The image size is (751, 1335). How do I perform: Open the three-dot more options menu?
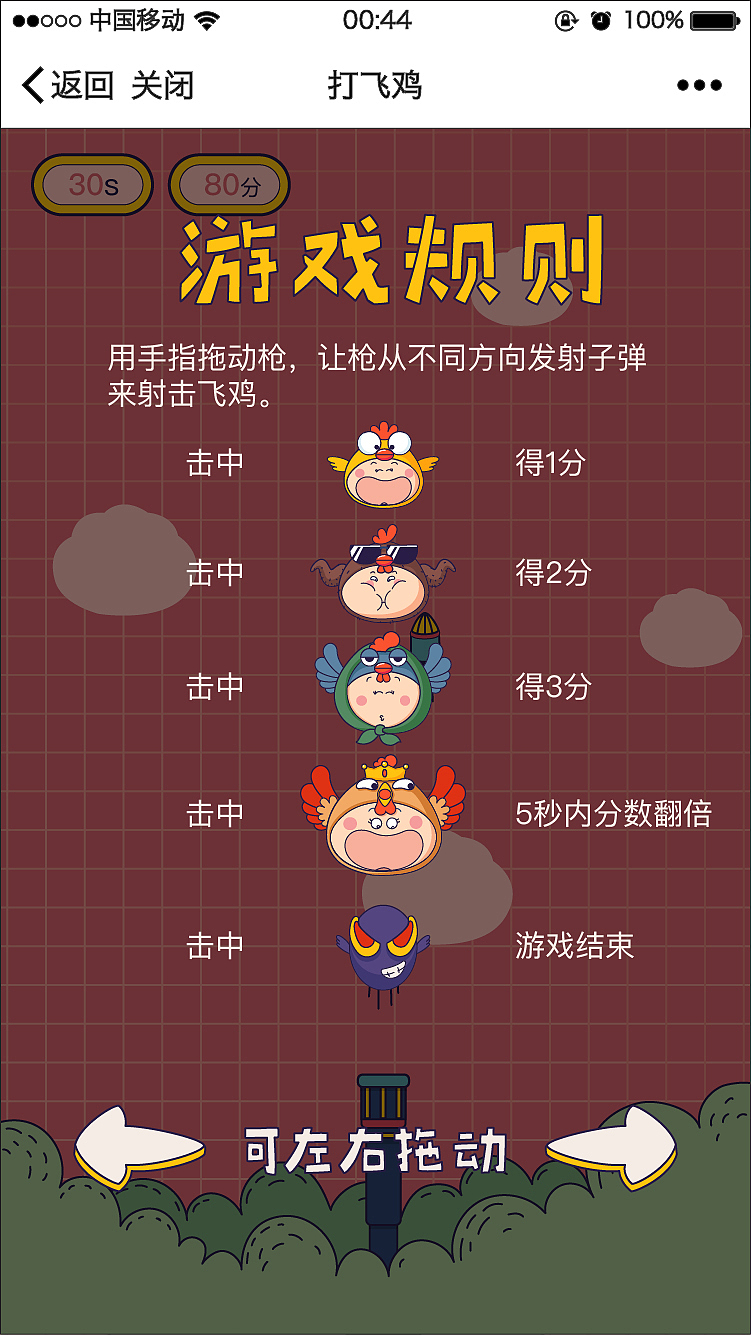(x=700, y=86)
